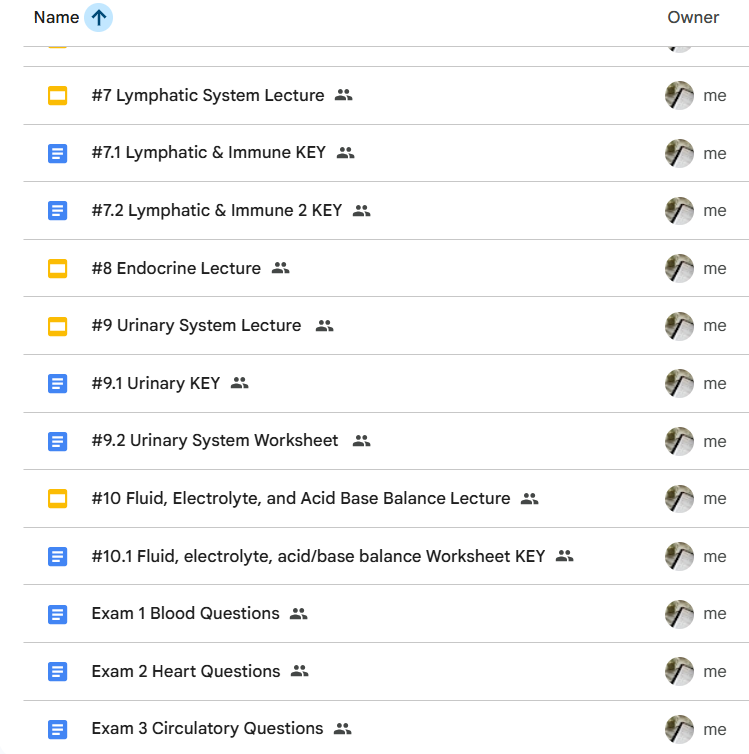The image size is (749, 754).
Task: Open #7 Lymphatic System Lecture
Action: pyautogui.click(x=207, y=96)
